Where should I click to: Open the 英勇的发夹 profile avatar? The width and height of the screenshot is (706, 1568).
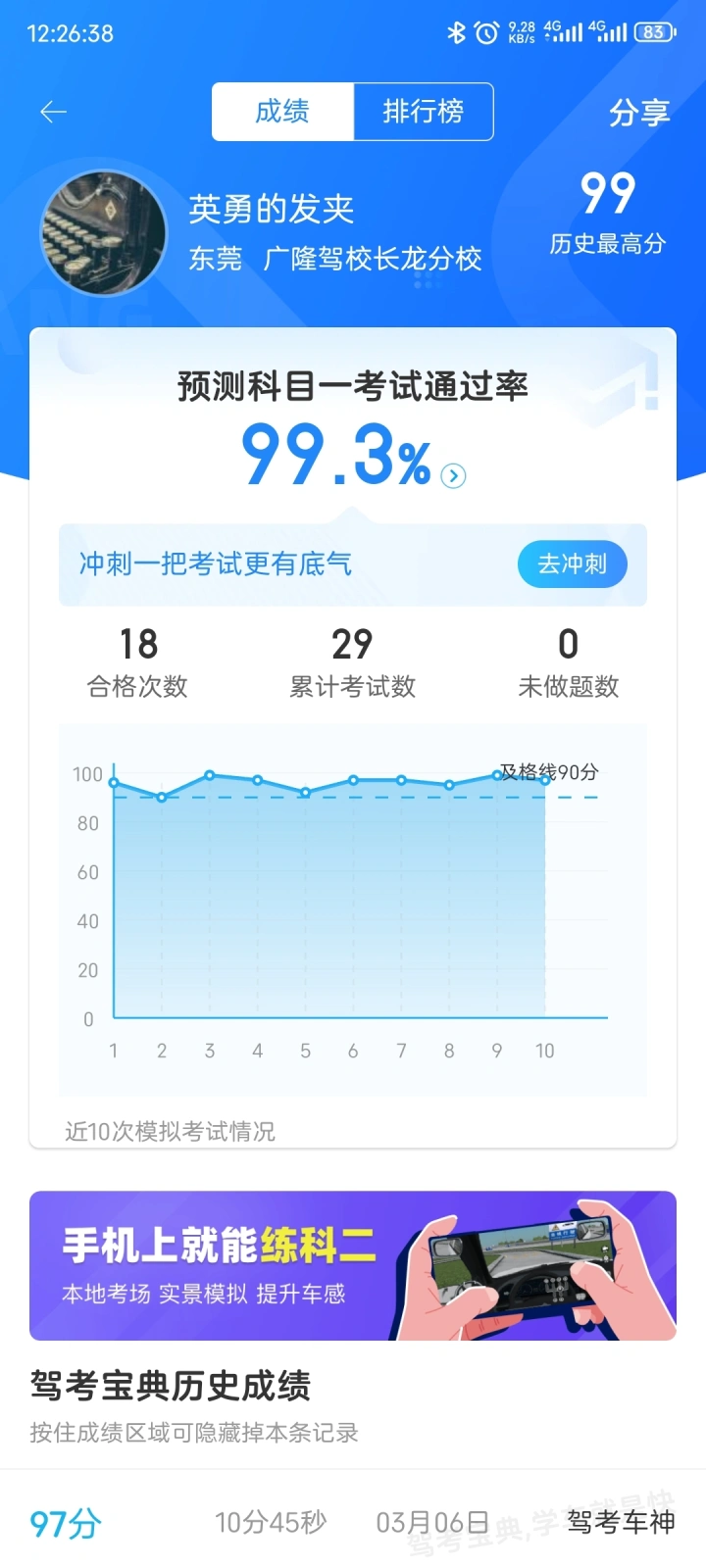(103, 233)
